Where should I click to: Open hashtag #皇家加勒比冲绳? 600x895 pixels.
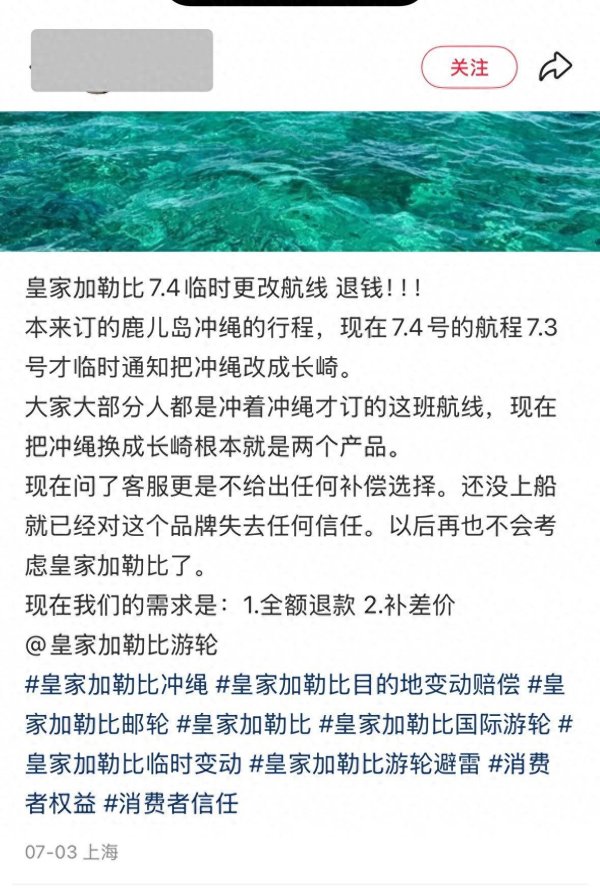[116, 685]
